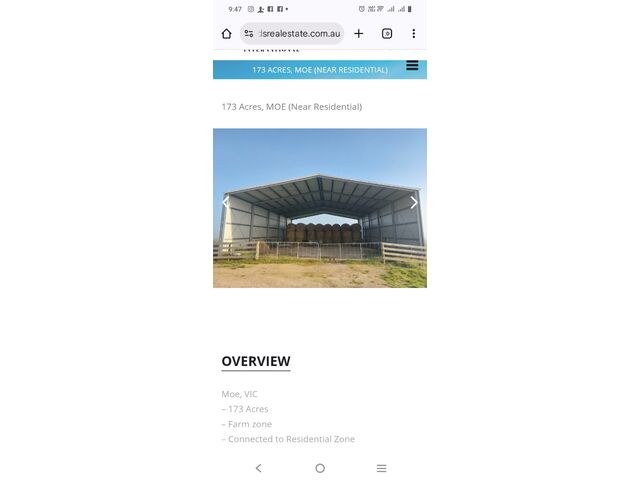This screenshot has width=640, height=480.
Task: Open the recent apps view
Action: (381, 468)
